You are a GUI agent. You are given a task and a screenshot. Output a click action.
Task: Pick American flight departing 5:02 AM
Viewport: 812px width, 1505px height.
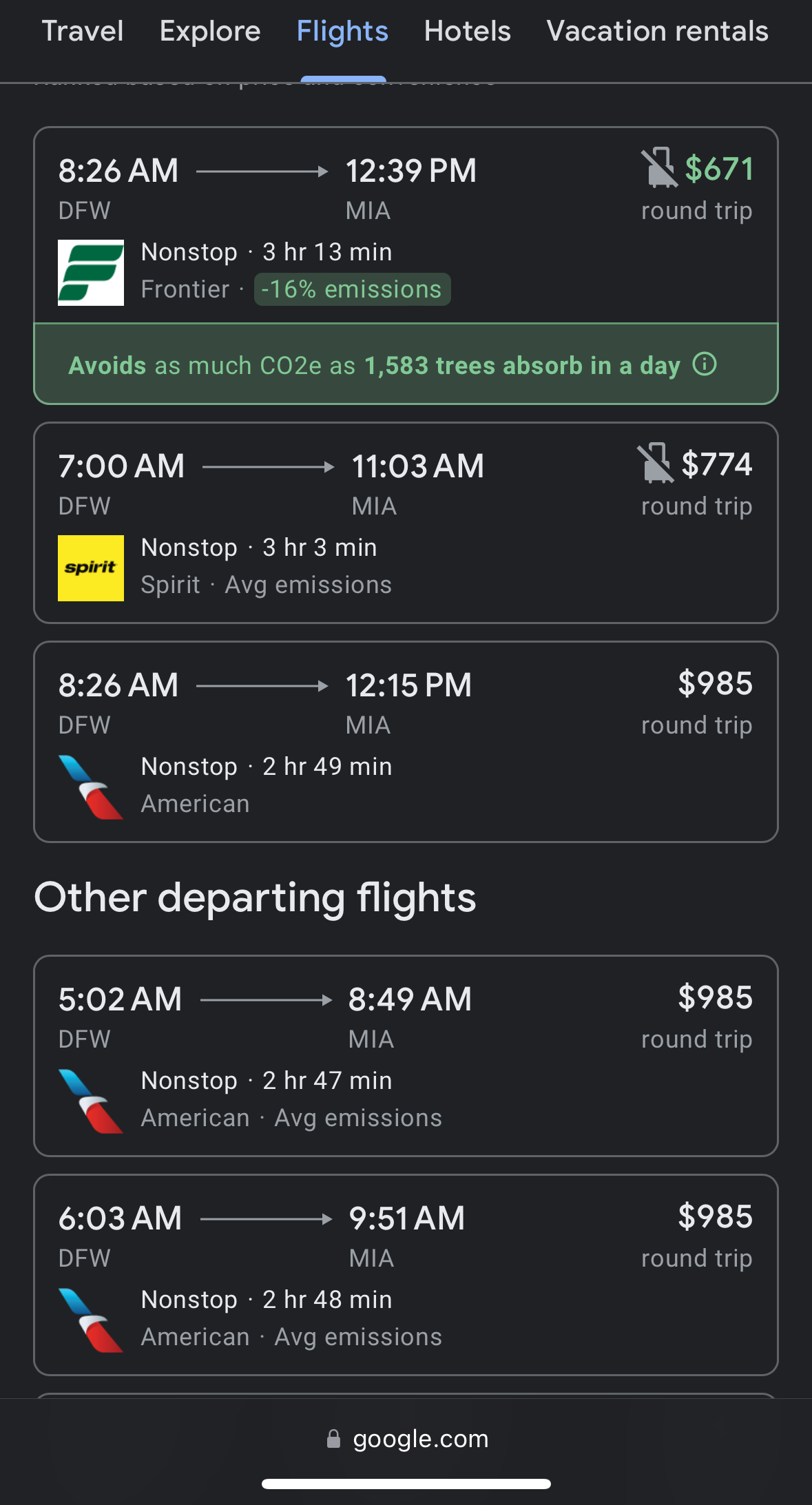406,1056
